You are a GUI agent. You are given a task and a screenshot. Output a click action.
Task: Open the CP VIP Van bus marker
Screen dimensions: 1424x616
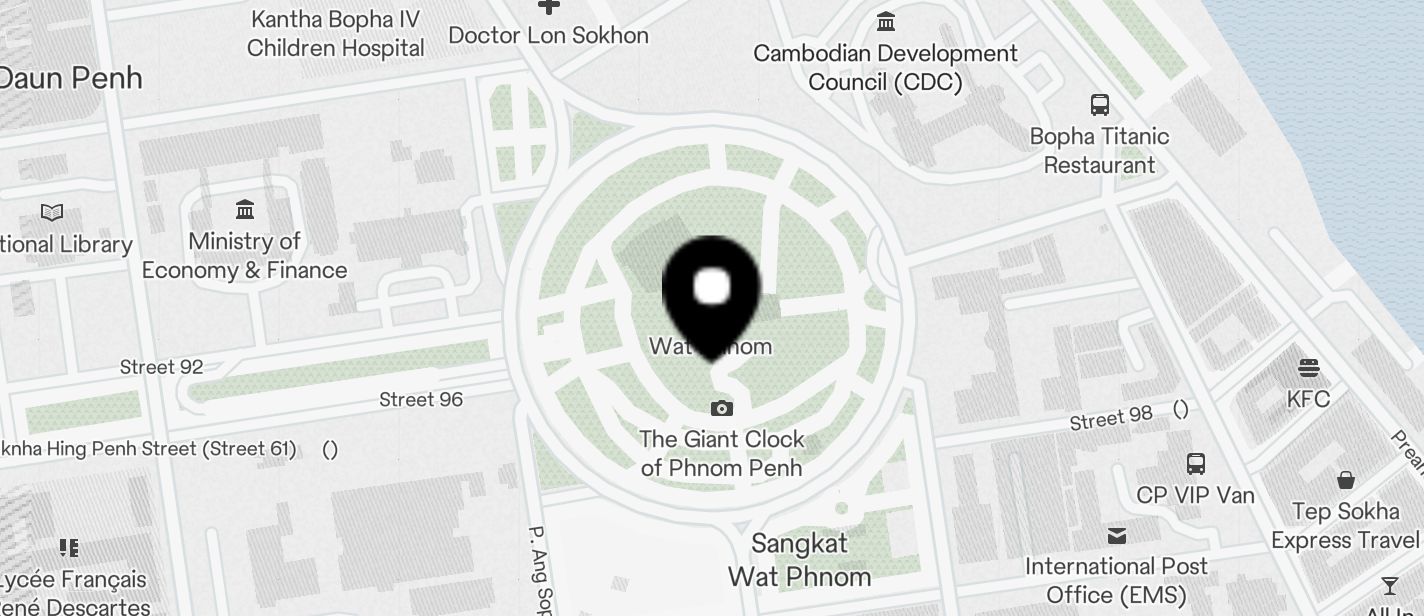[1195, 464]
